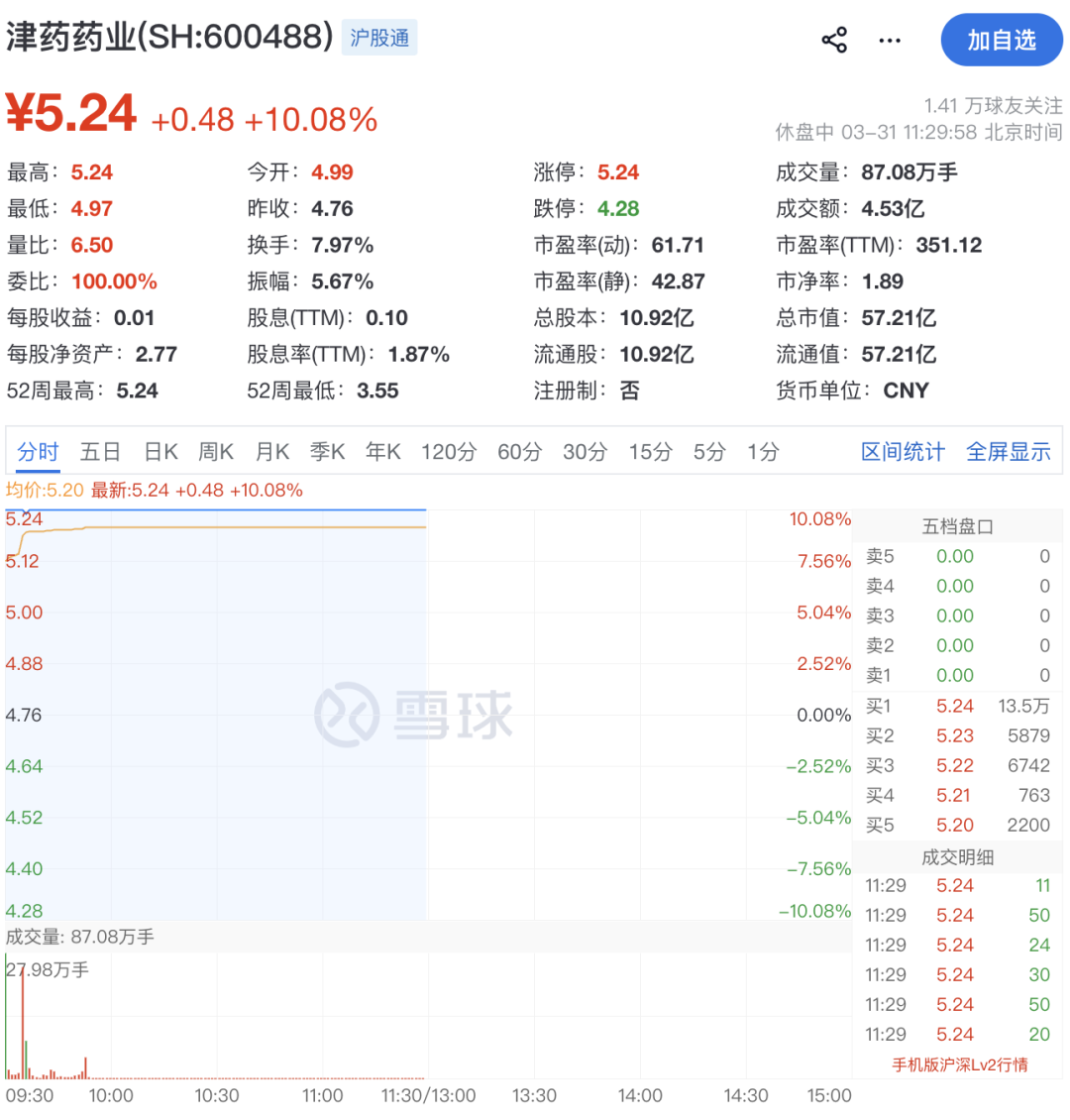This screenshot has width=1070, height=1120.
Task: Show the 60分 chart
Action: point(520,453)
